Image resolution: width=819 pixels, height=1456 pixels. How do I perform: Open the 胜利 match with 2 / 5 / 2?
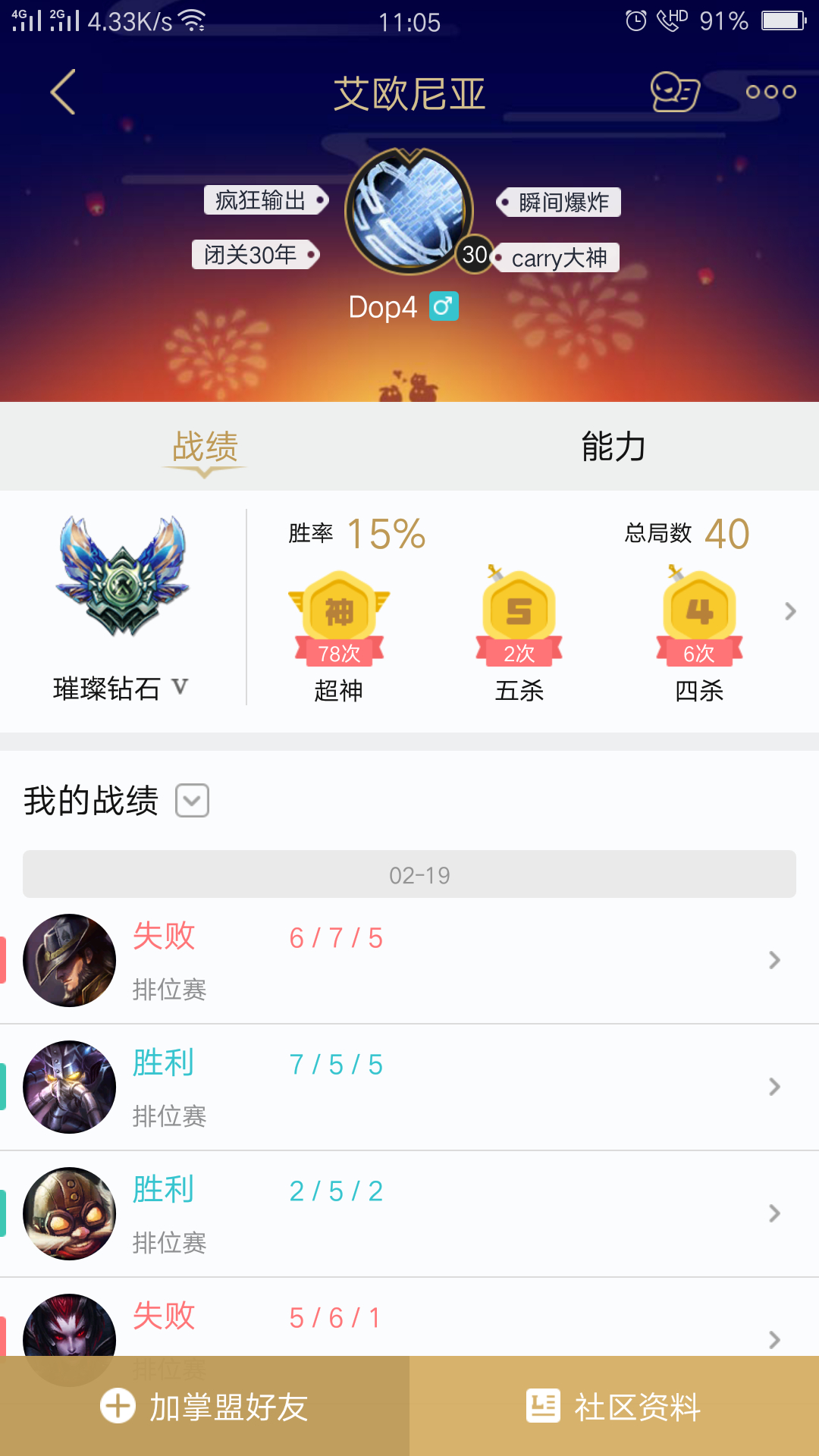point(409,1213)
